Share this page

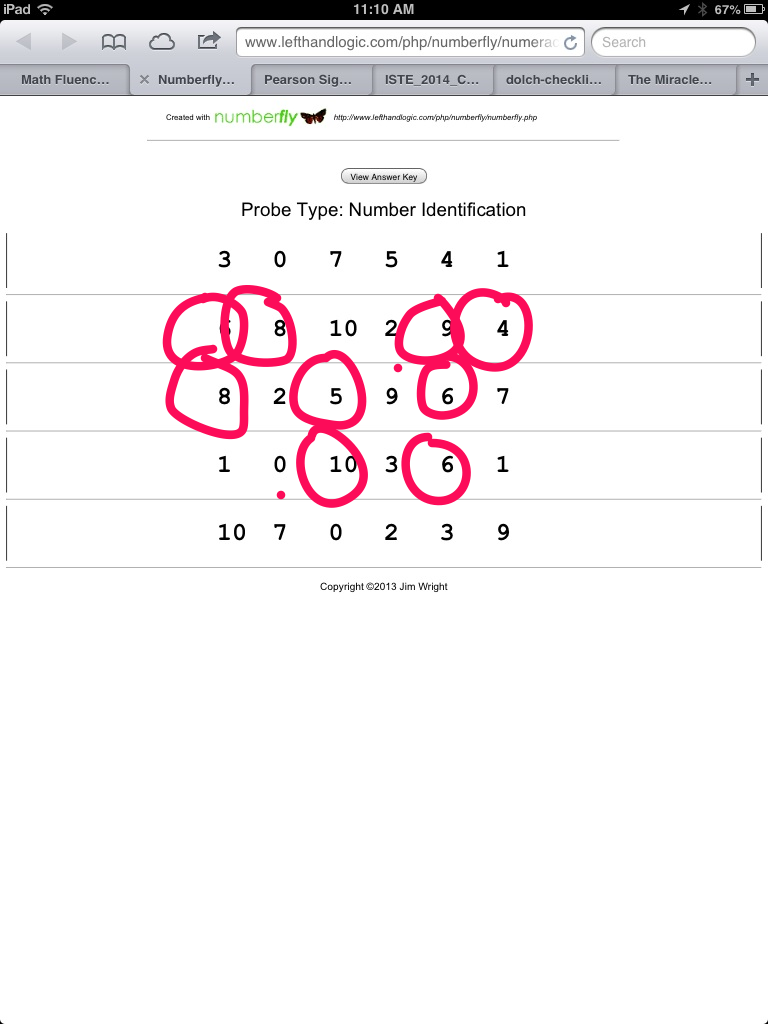[208, 42]
